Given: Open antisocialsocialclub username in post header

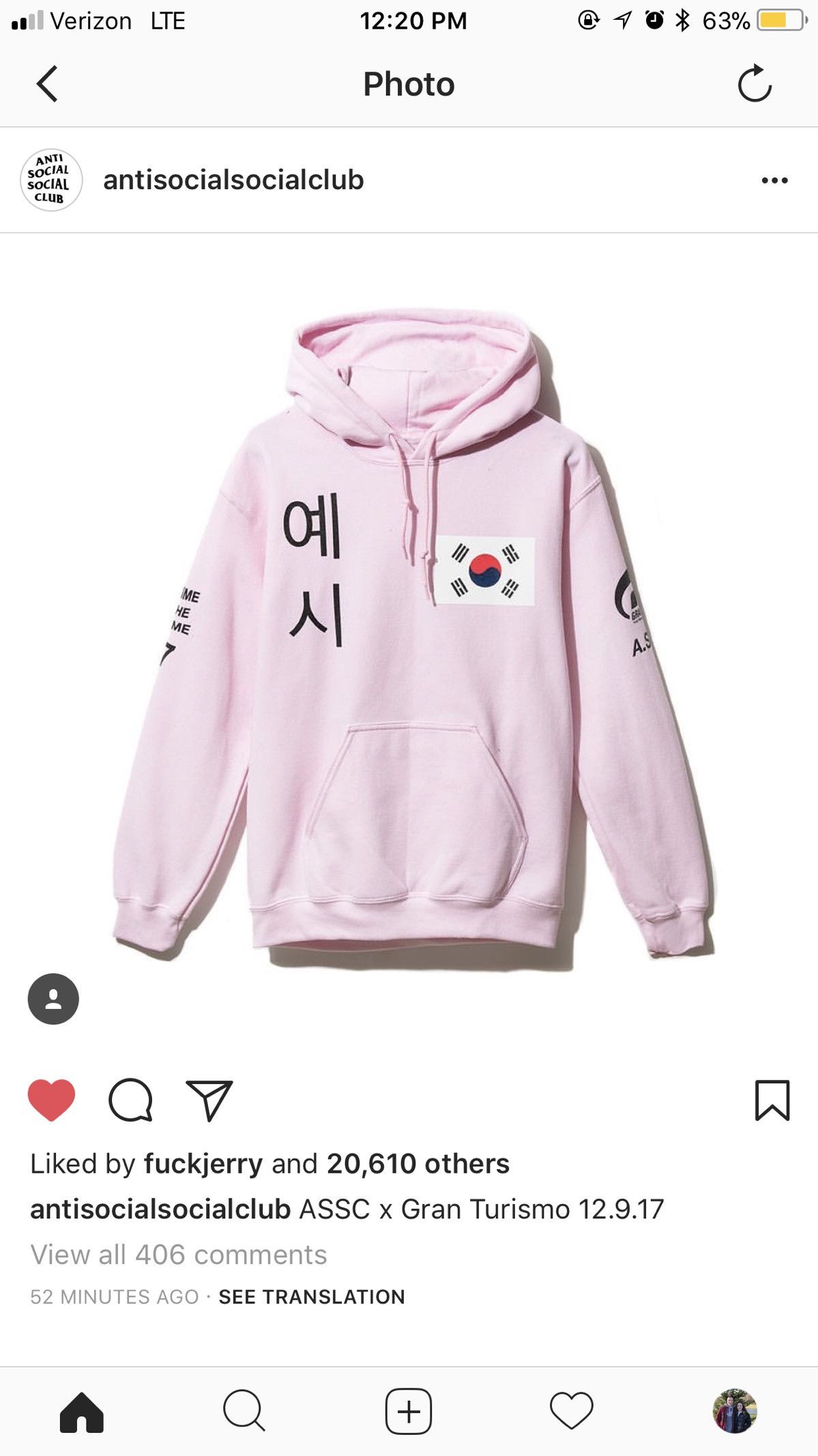Looking at the screenshot, I should coord(233,180).
